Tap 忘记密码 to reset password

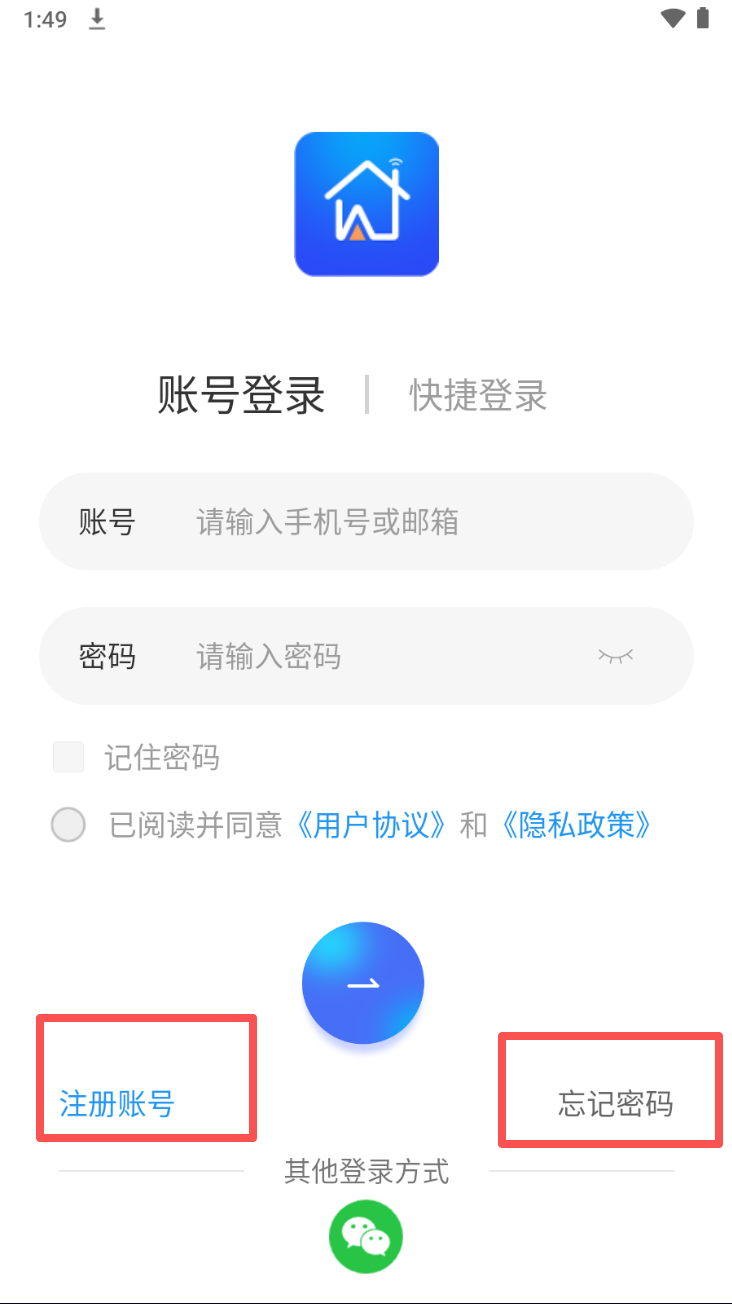616,1104
